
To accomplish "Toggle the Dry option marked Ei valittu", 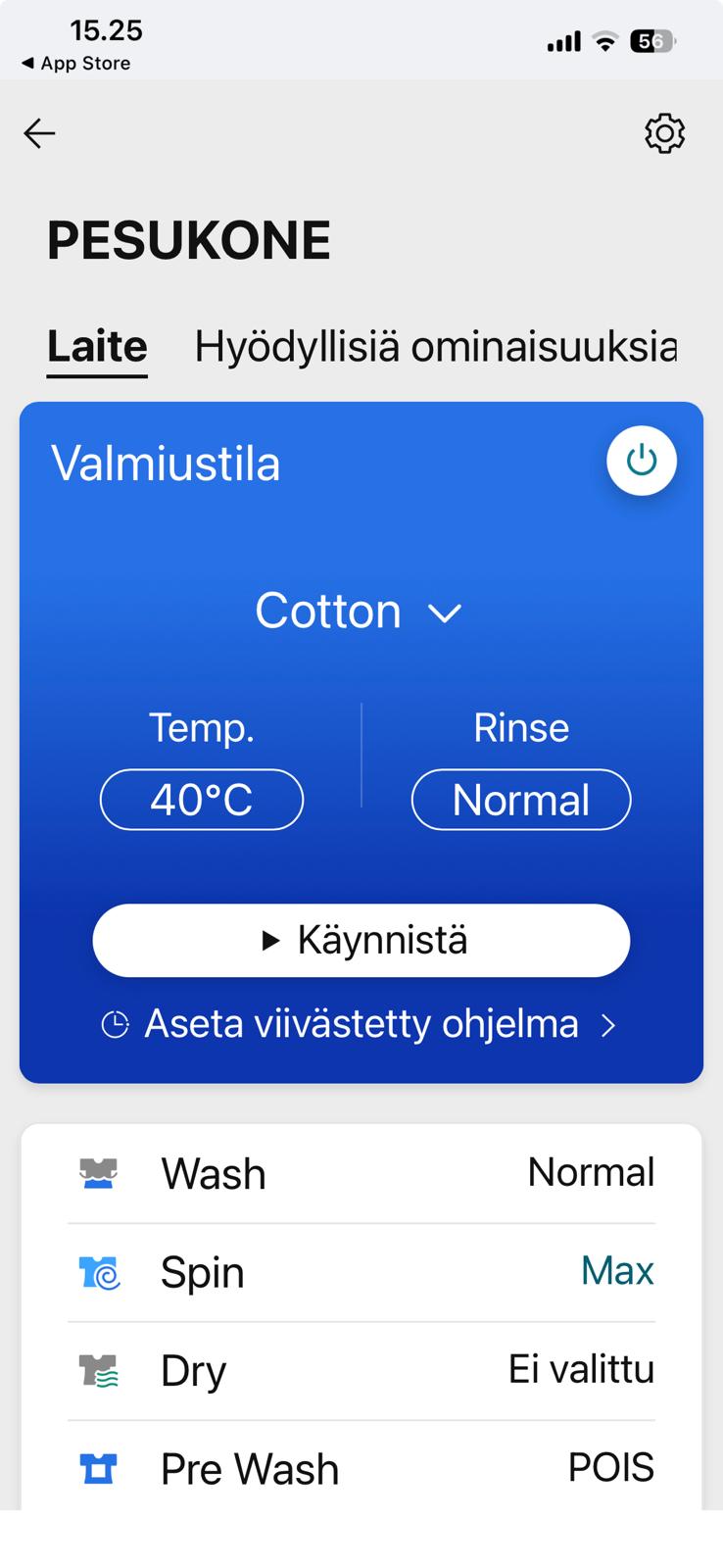I will 579,1370.
